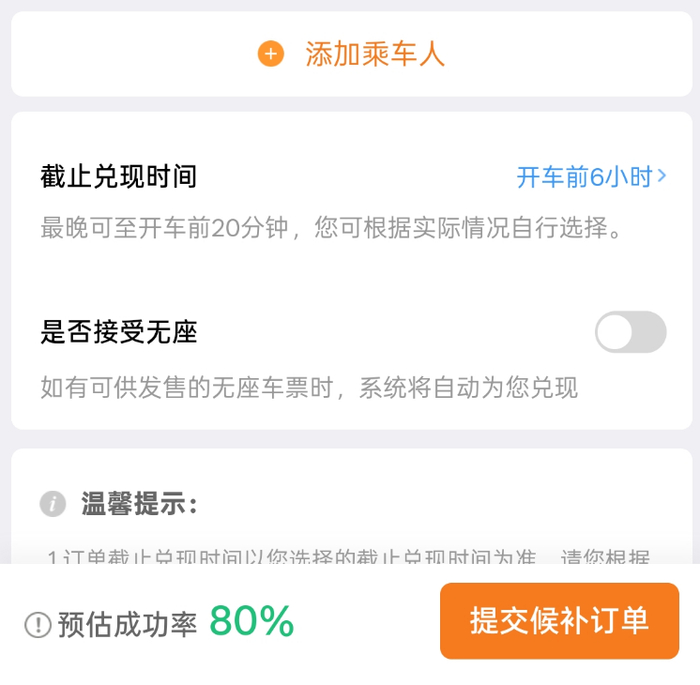Enable the 是否接受无座 switch
Image resolution: width=700 pixels, height=685 pixels.
tap(630, 332)
